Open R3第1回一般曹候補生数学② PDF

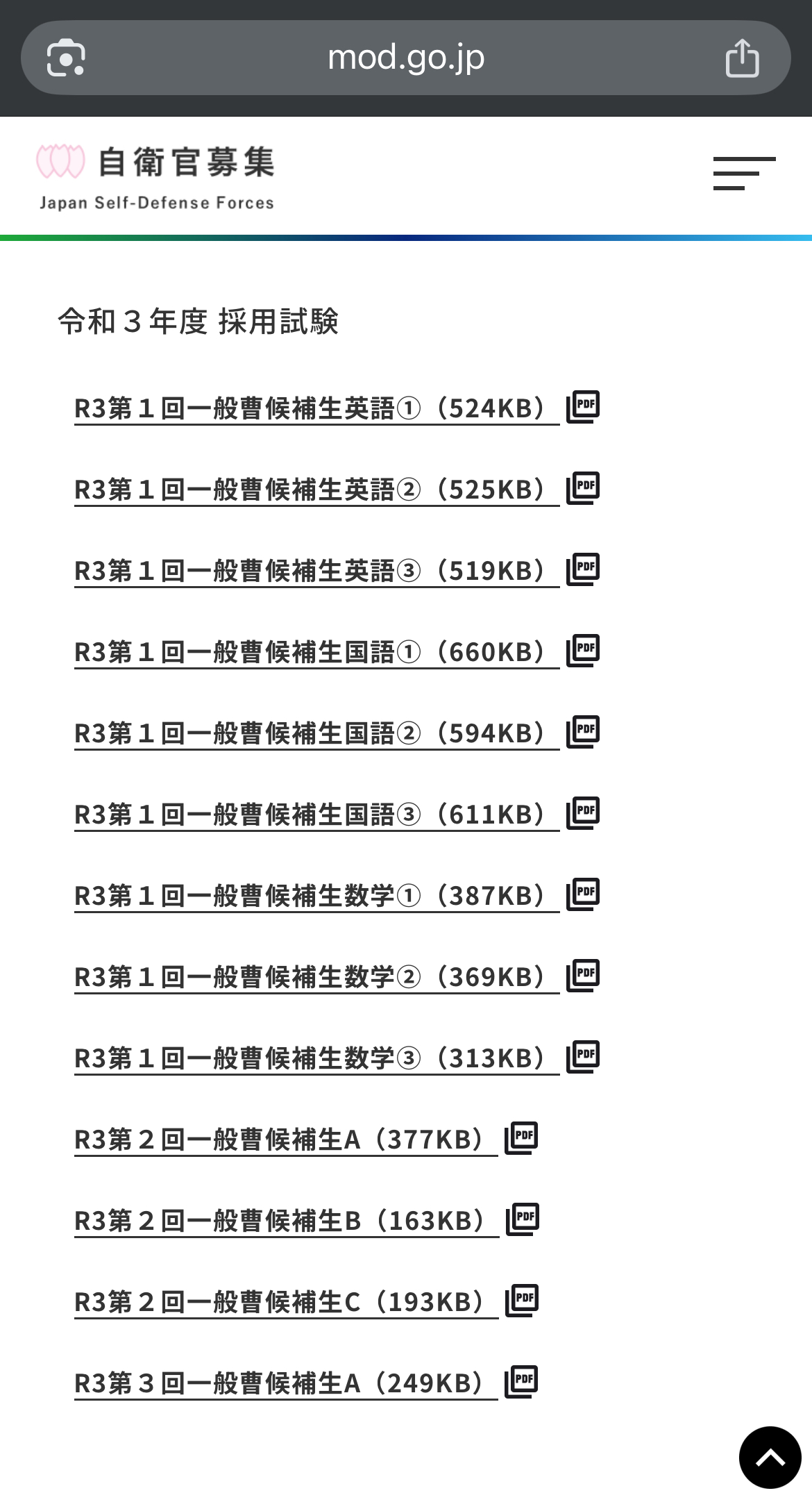tap(337, 977)
